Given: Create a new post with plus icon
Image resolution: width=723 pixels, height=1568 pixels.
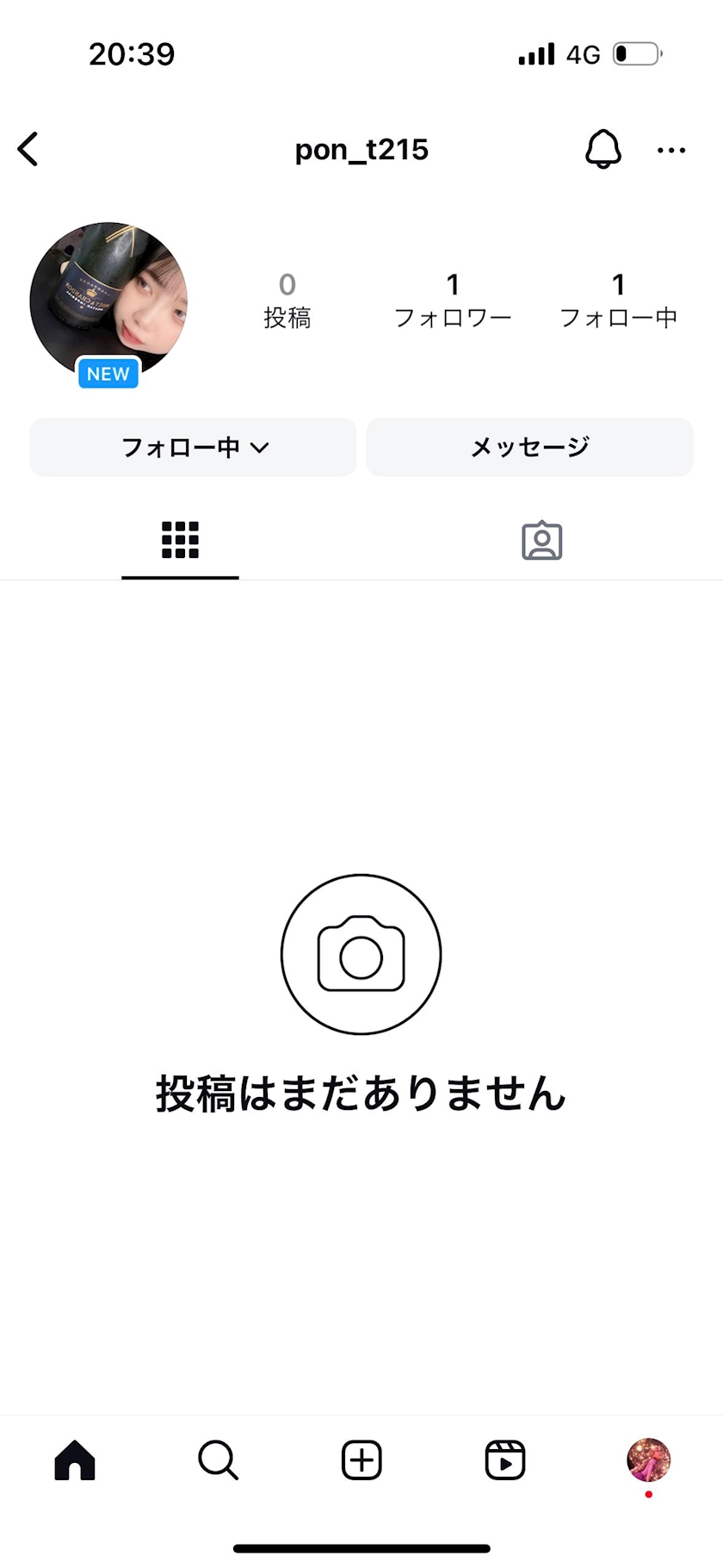Looking at the screenshot, I should click(x=361, y=1460).
